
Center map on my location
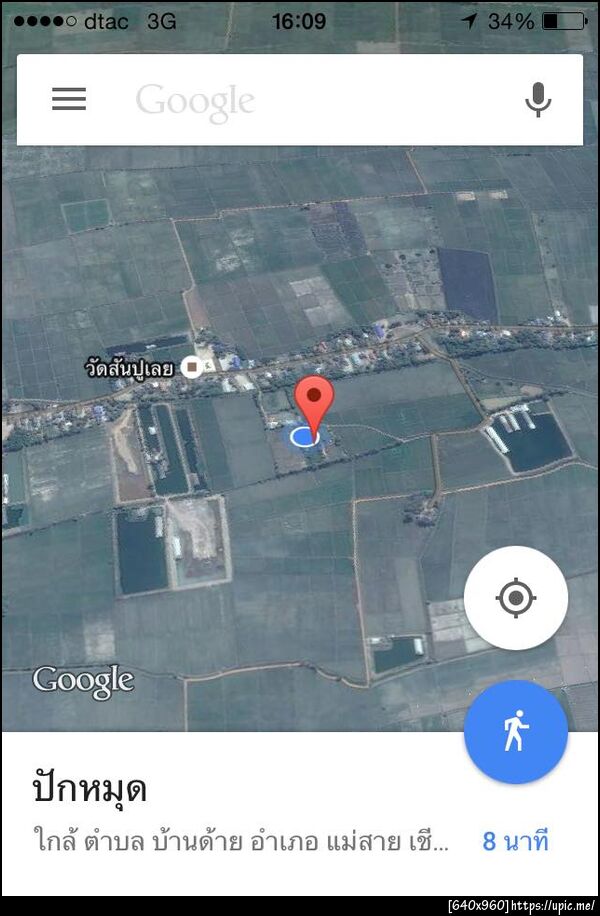[515, 598]
